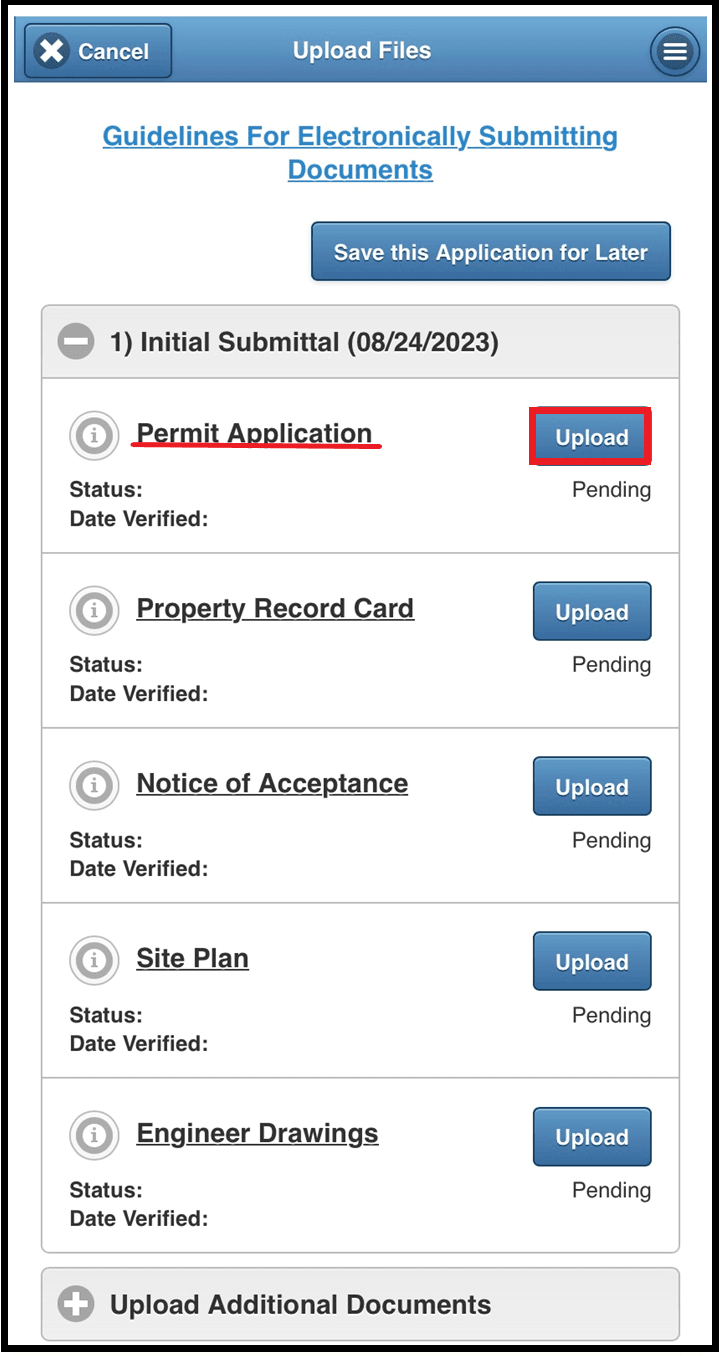Click the info icon beside Engineer Drawings
This screenshot has height=1356, width=720.
pyautogui.click(x=93, y=1135)
